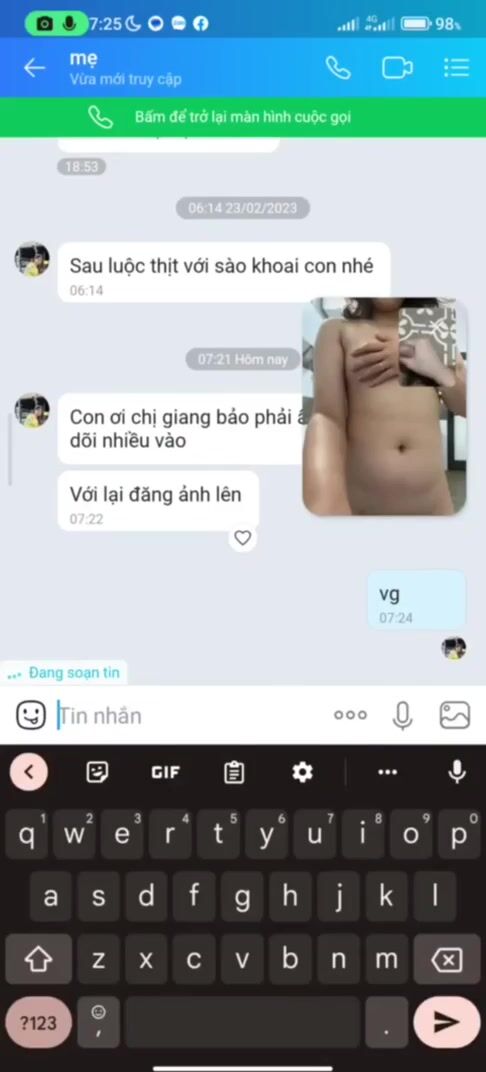Open the chat options menu
This screenshot has height=1072, width=486.
pyautogui.click(x=456, y=67)
